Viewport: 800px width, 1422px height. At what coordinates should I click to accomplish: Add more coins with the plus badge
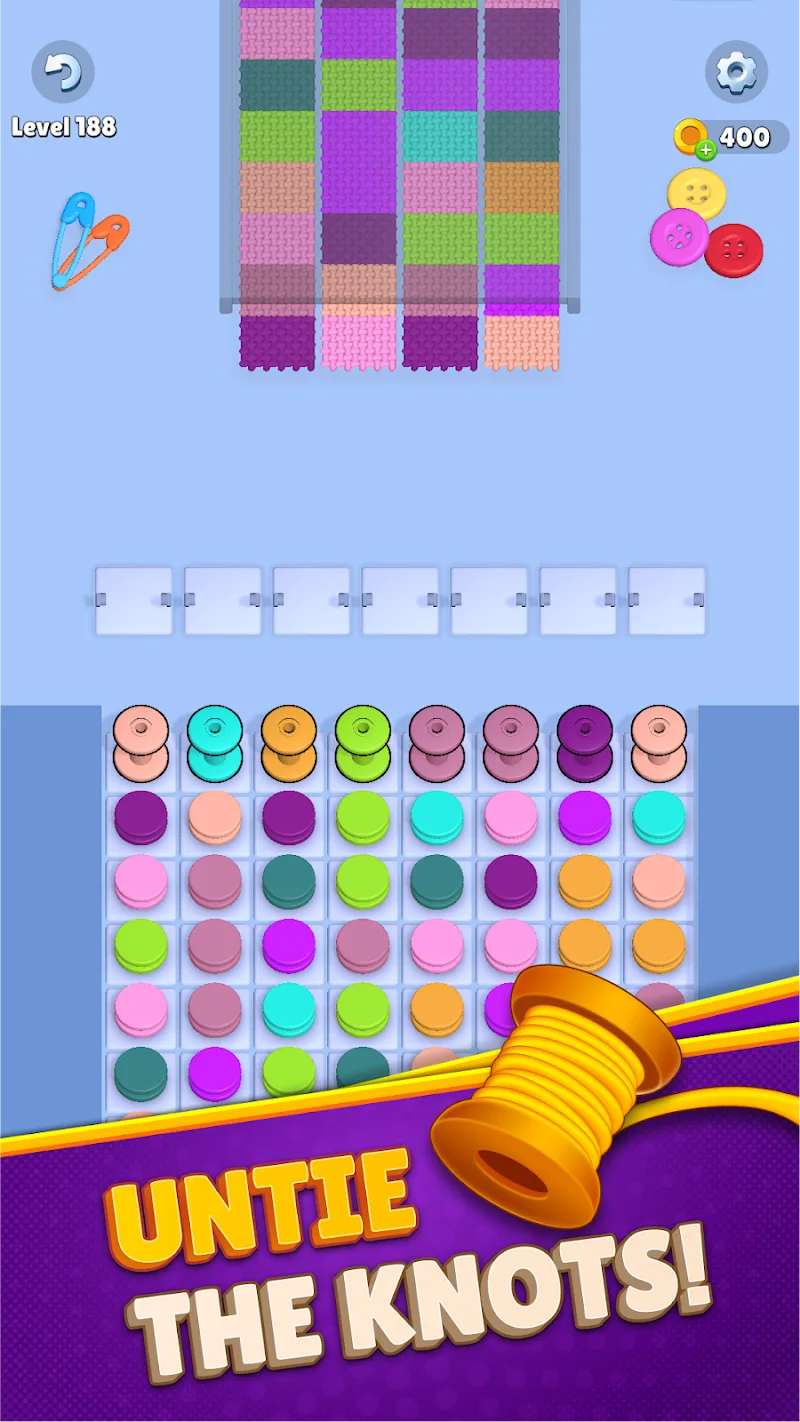pyautogui.click(x=706, y=150)
